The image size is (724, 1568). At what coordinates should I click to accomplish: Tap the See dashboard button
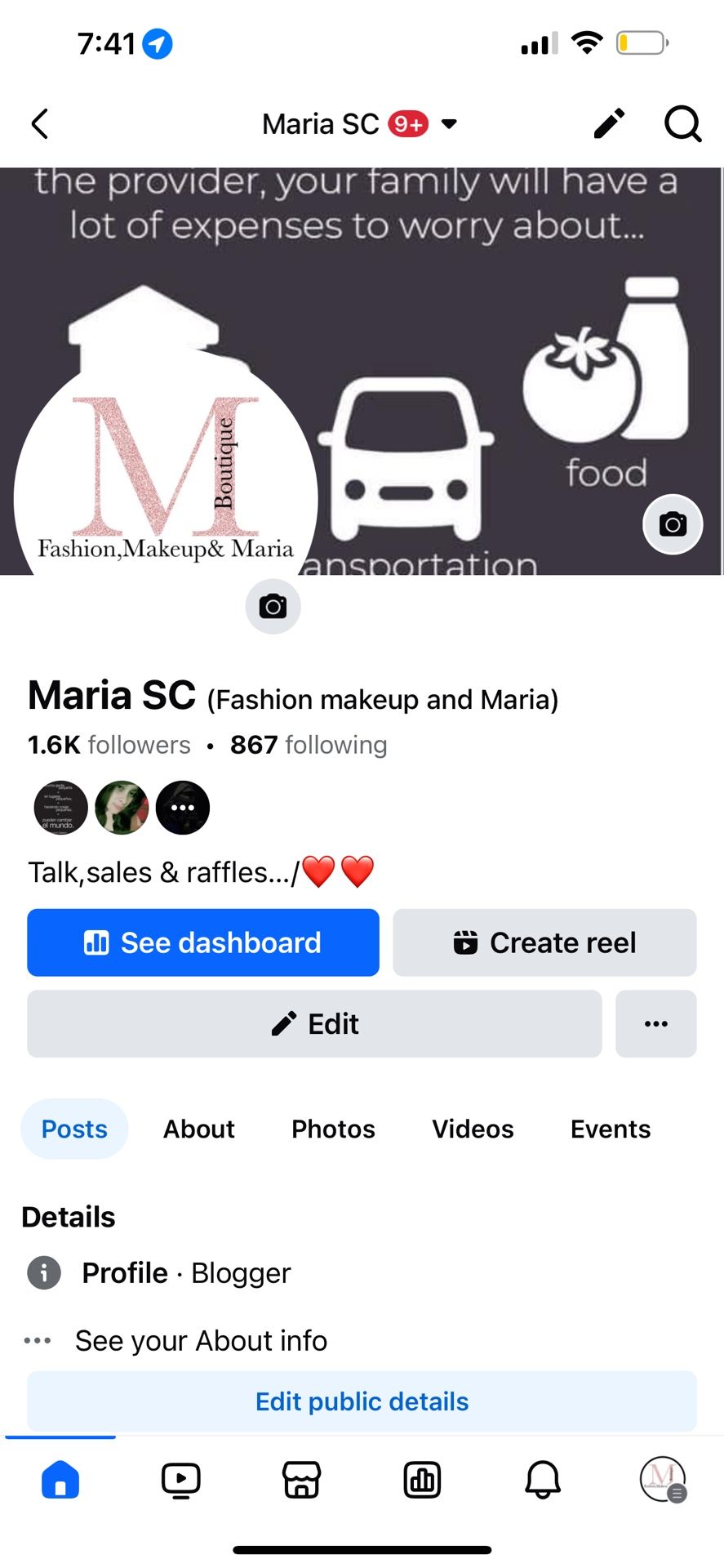coord(203,942)
